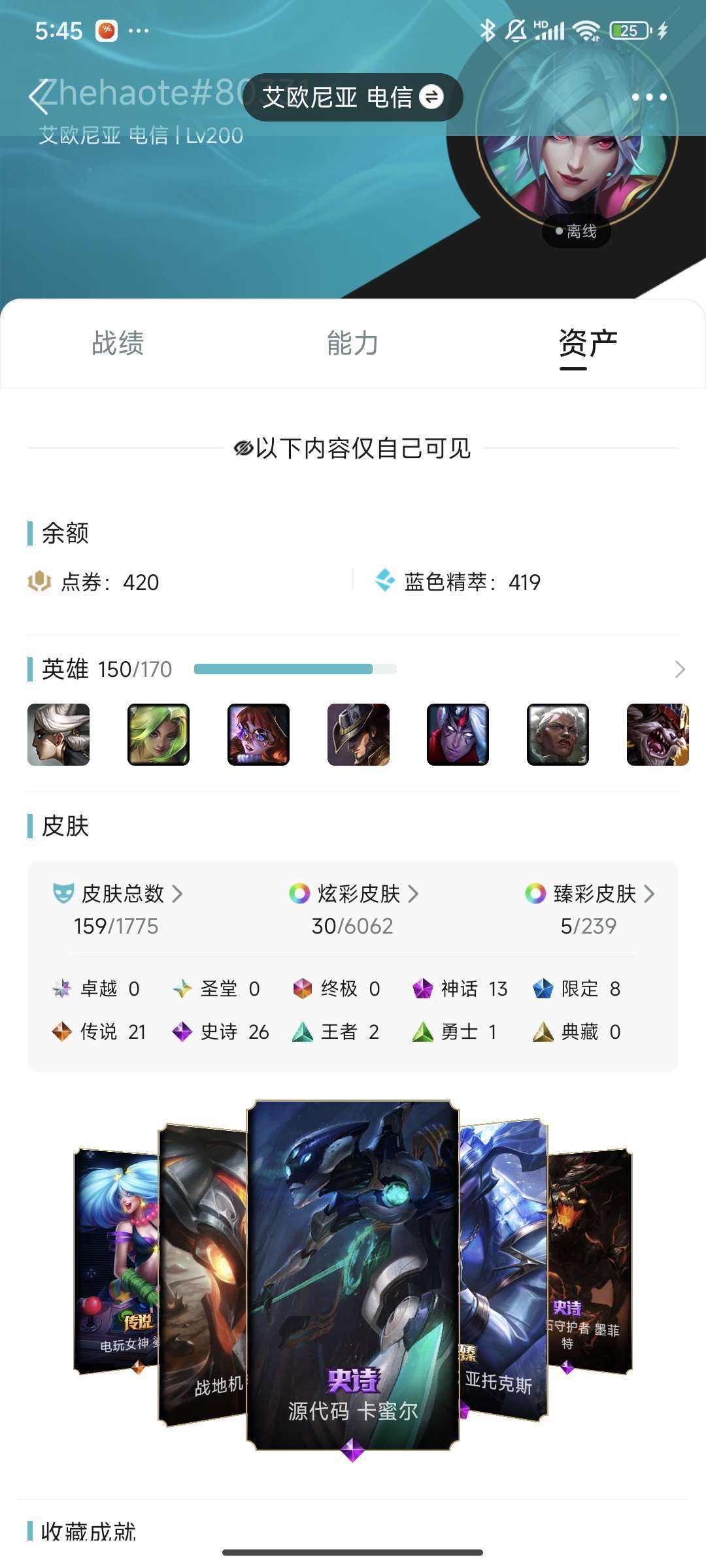Switch server via 艾欧尼亚 电信 pill

point(353,97)
